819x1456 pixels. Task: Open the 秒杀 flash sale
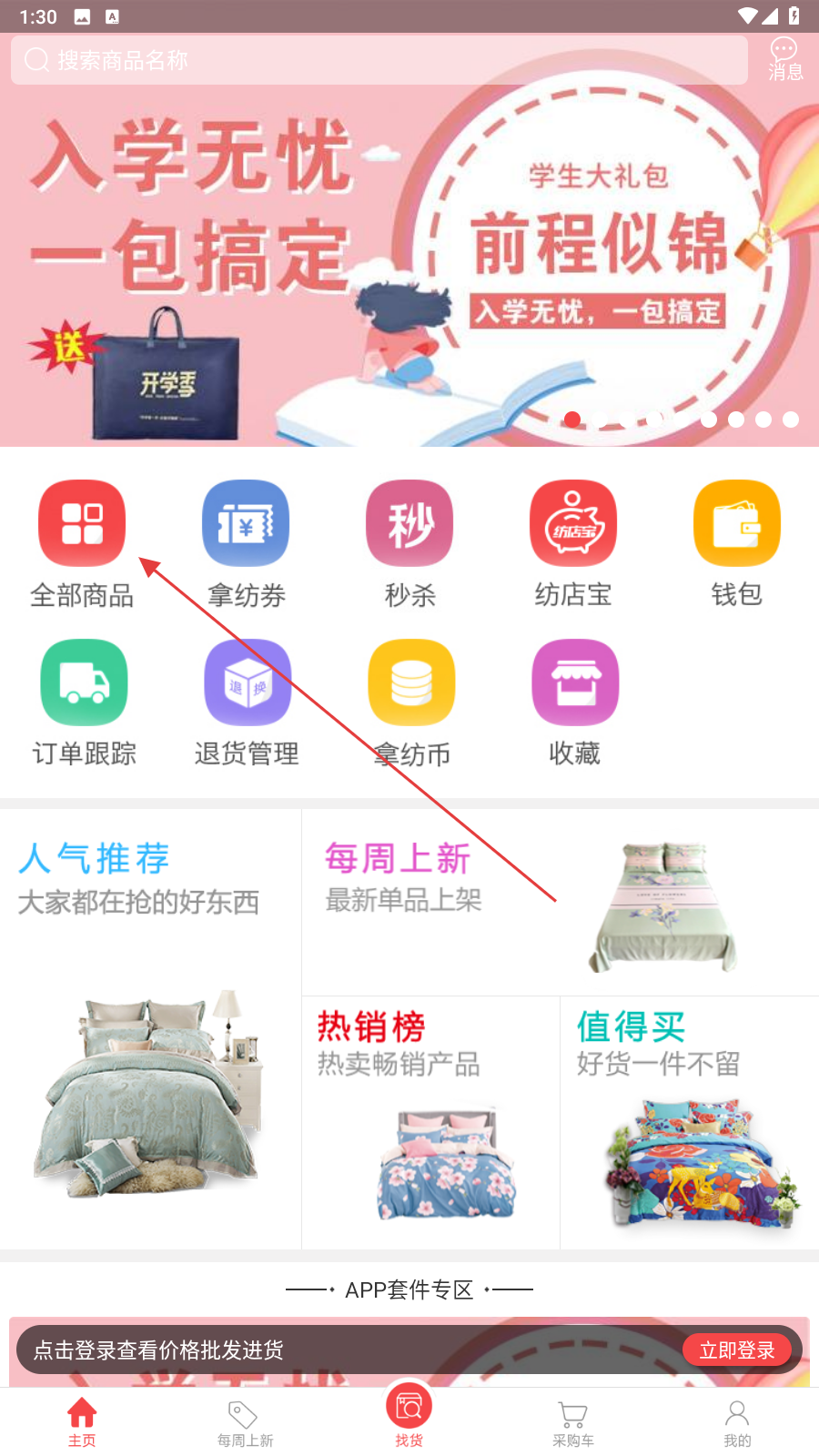pyautogui.click(x=409, y=543)
